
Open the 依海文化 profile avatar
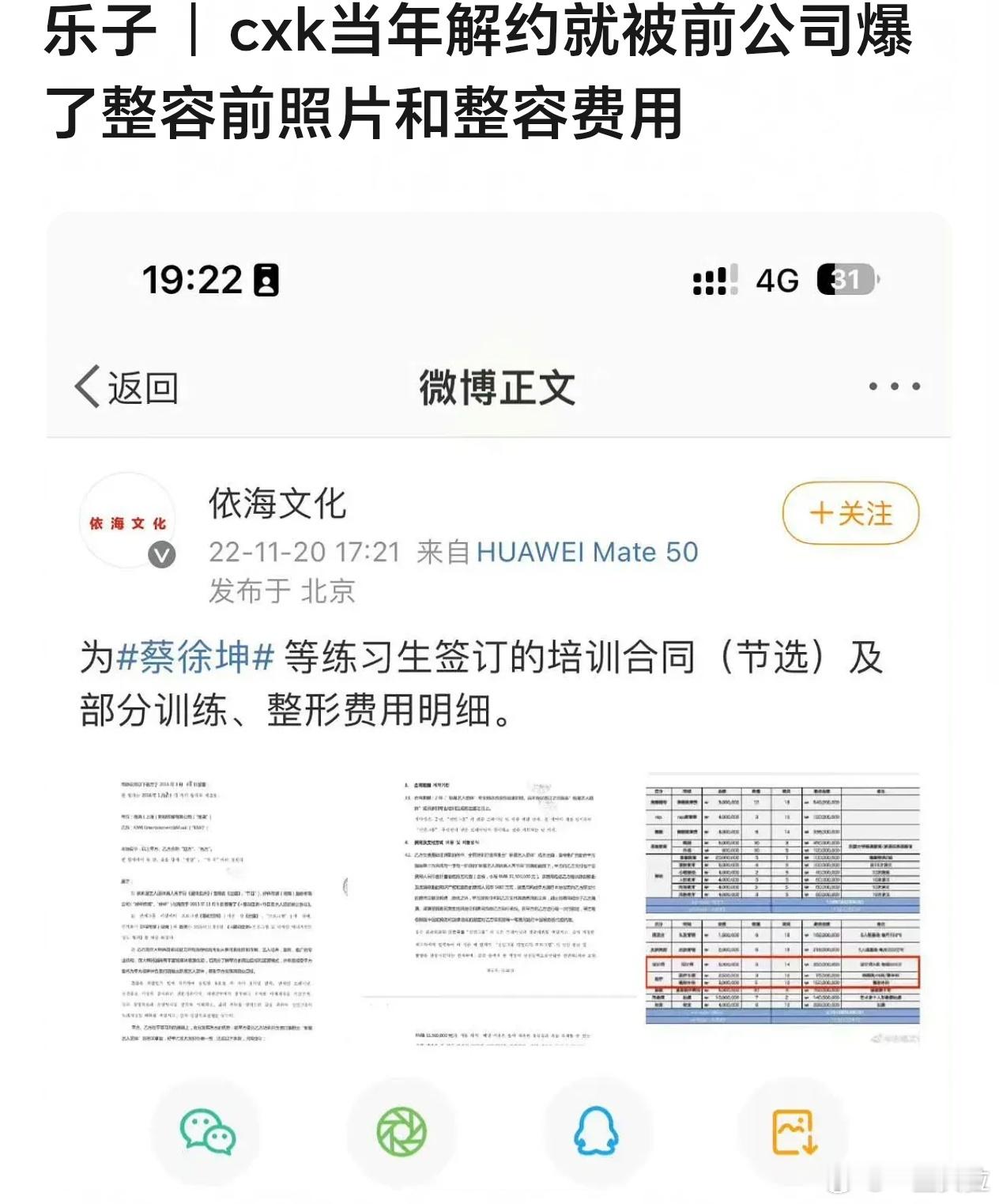(128, 519)
